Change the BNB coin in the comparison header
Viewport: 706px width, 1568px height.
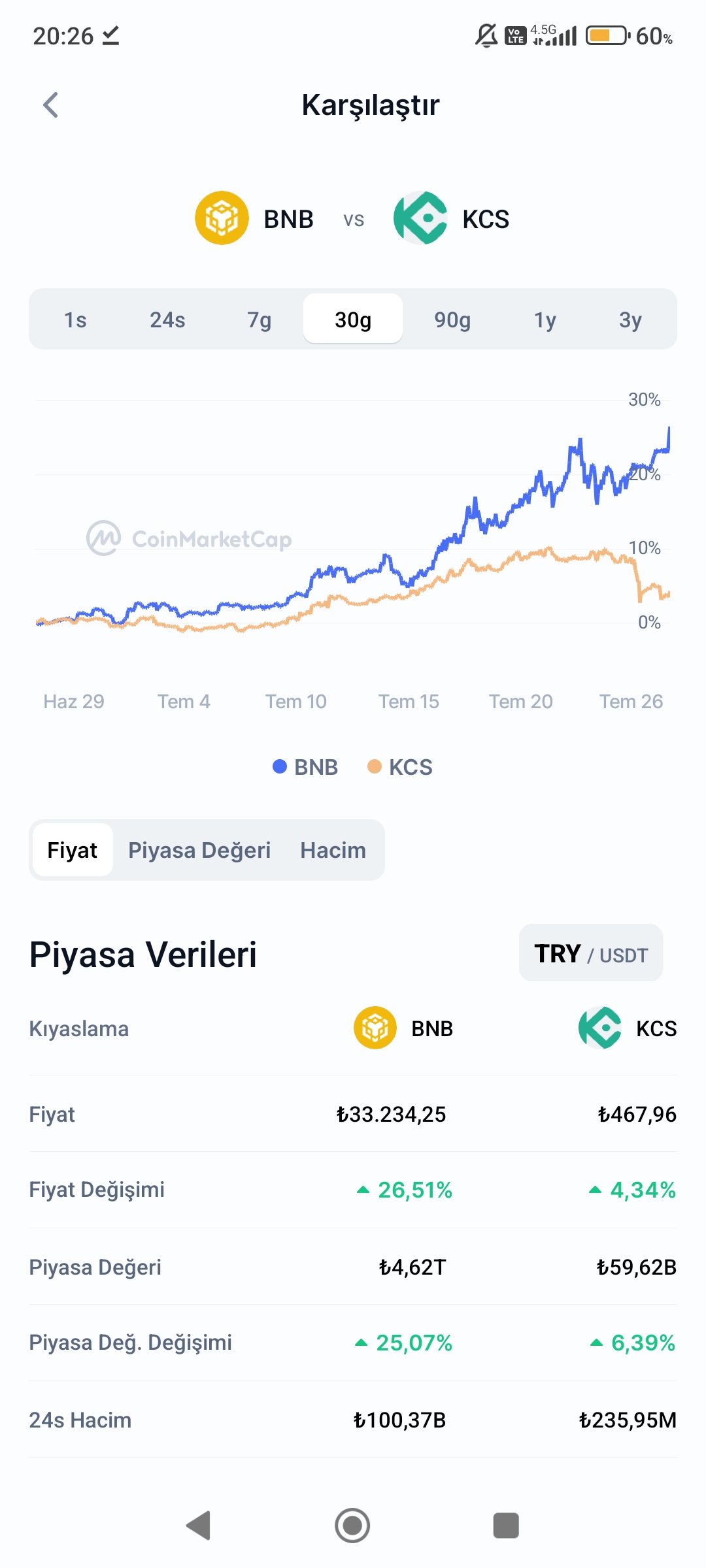(255, 218)
